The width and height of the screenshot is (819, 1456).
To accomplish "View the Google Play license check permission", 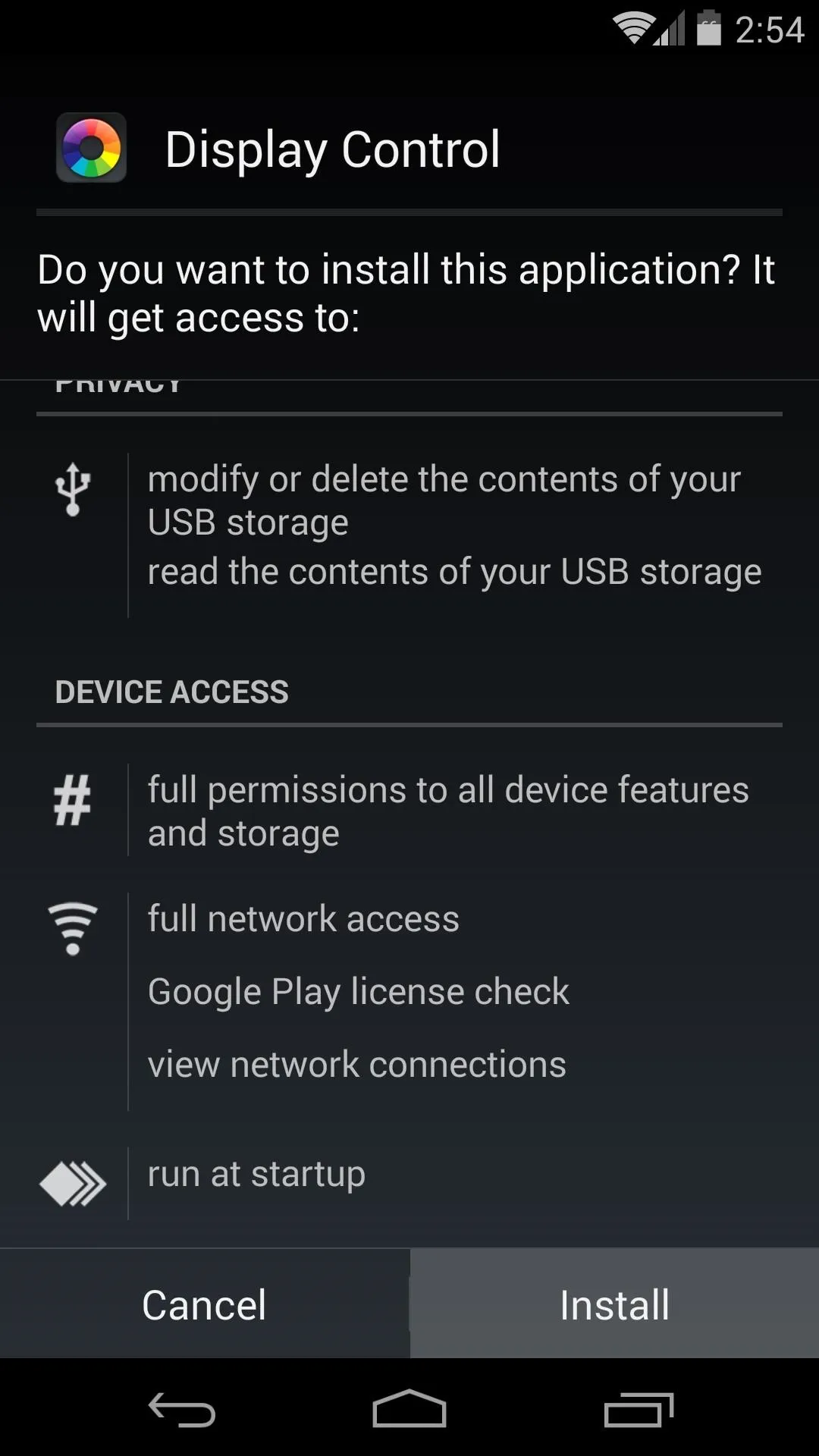I will click(358, 992).
